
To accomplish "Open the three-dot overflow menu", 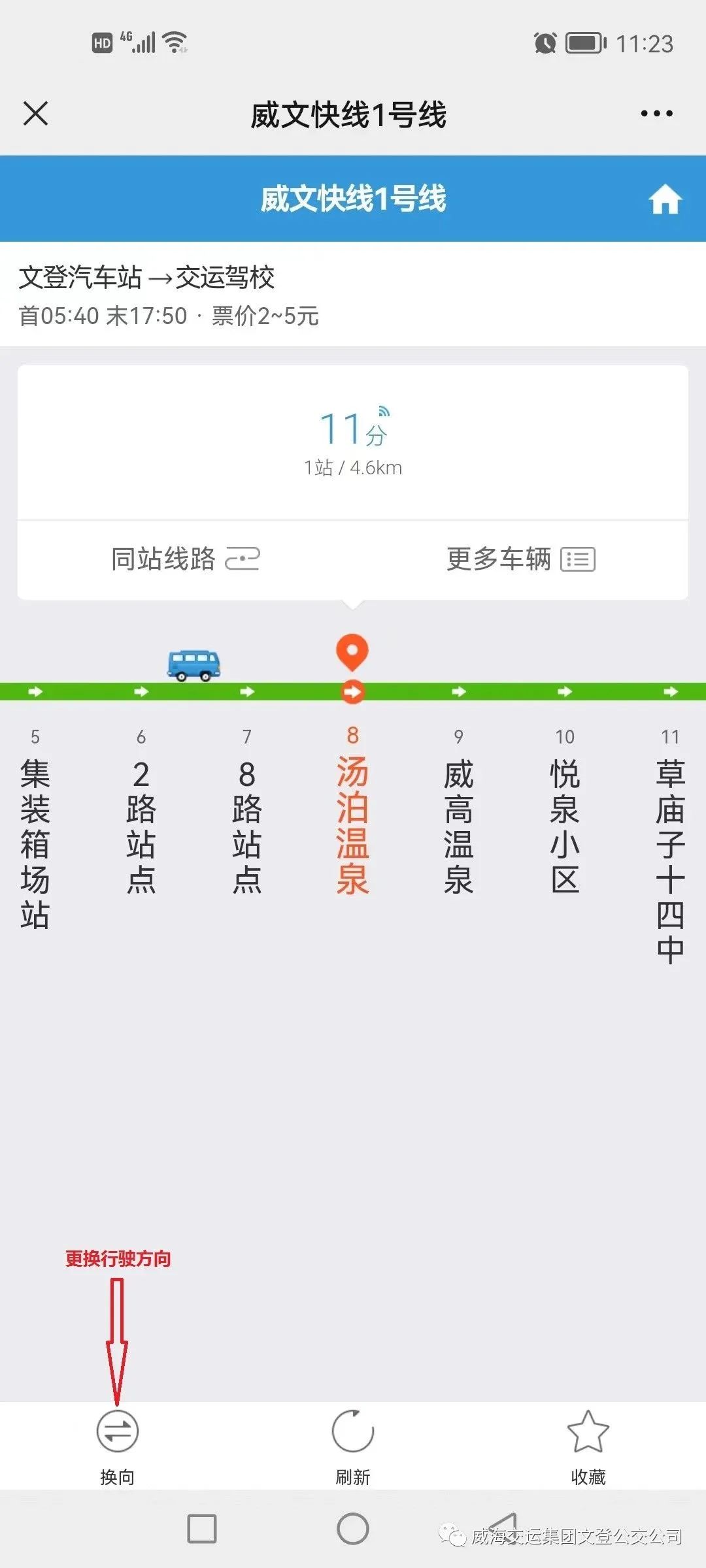I will point(656,114).
